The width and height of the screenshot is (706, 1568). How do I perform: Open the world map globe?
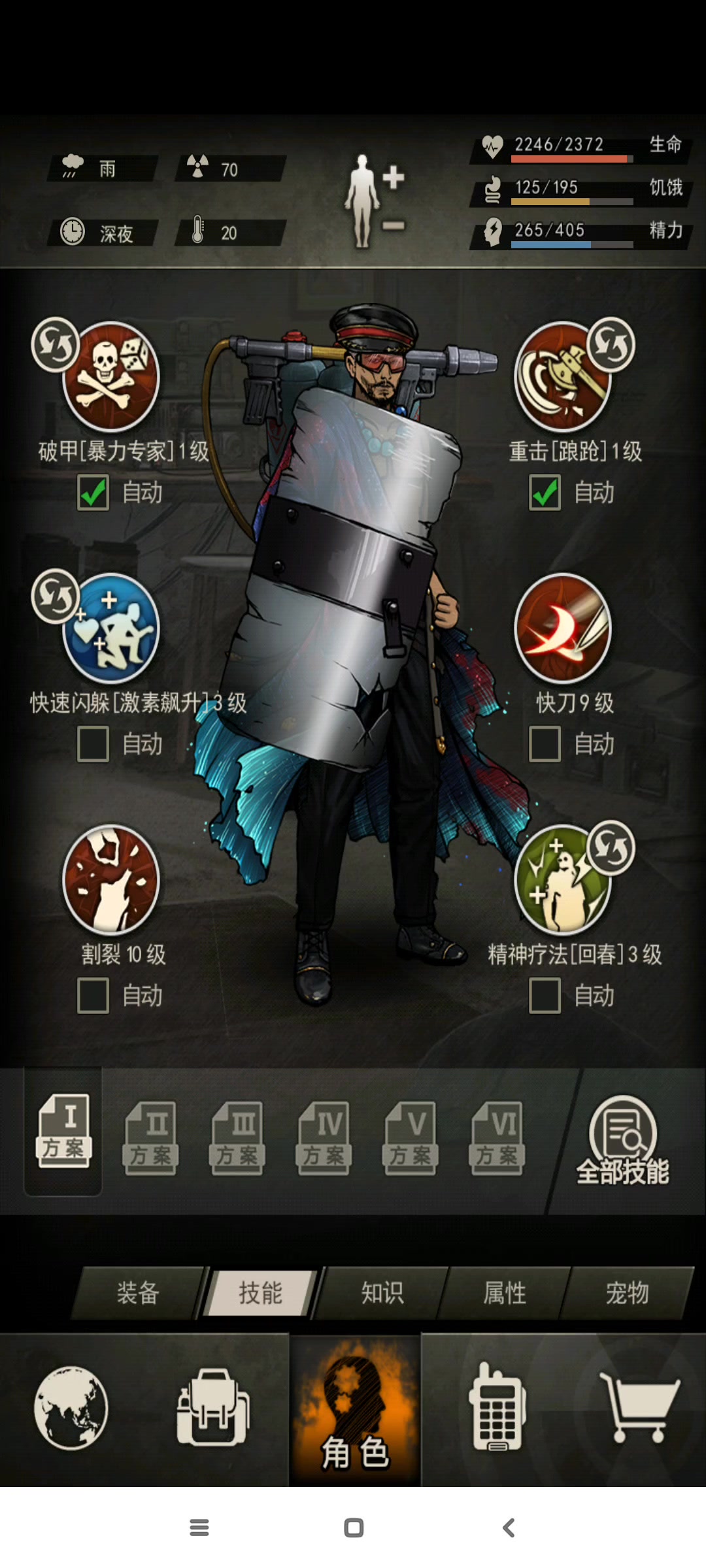pos(71,1407)
